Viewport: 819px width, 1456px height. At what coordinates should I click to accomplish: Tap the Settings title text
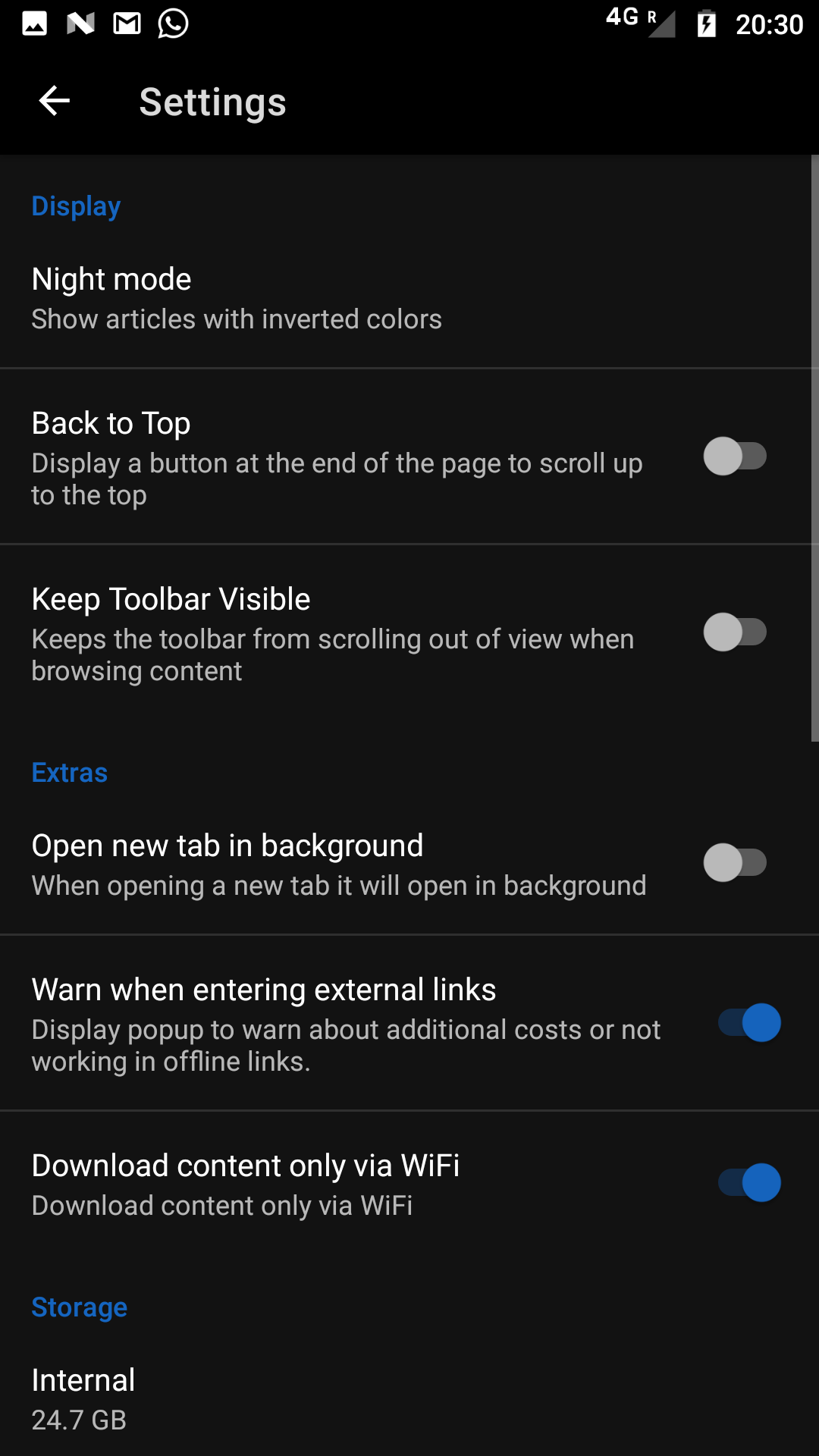coord(212,101)
